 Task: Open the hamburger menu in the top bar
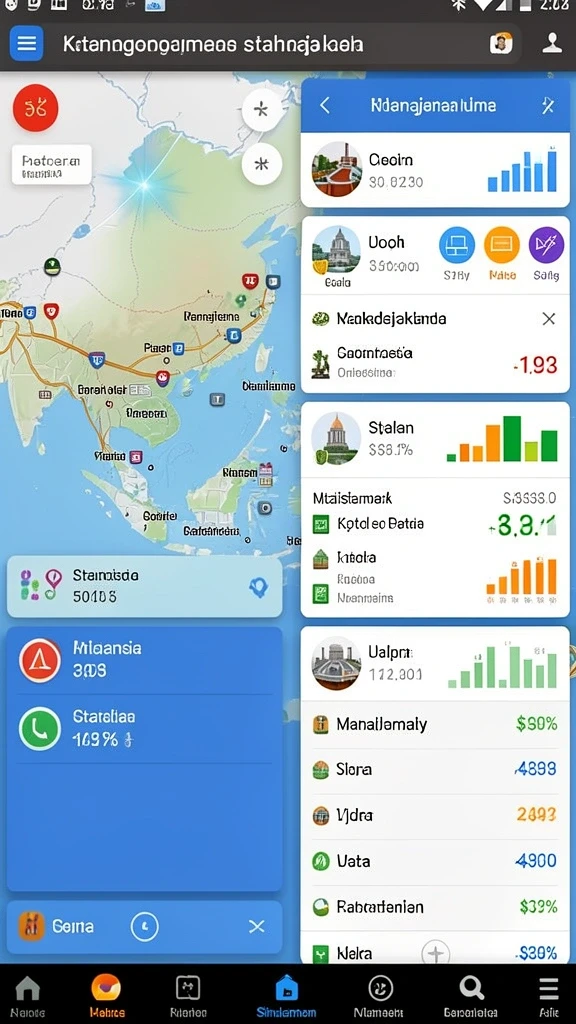[x=27, y=44]
